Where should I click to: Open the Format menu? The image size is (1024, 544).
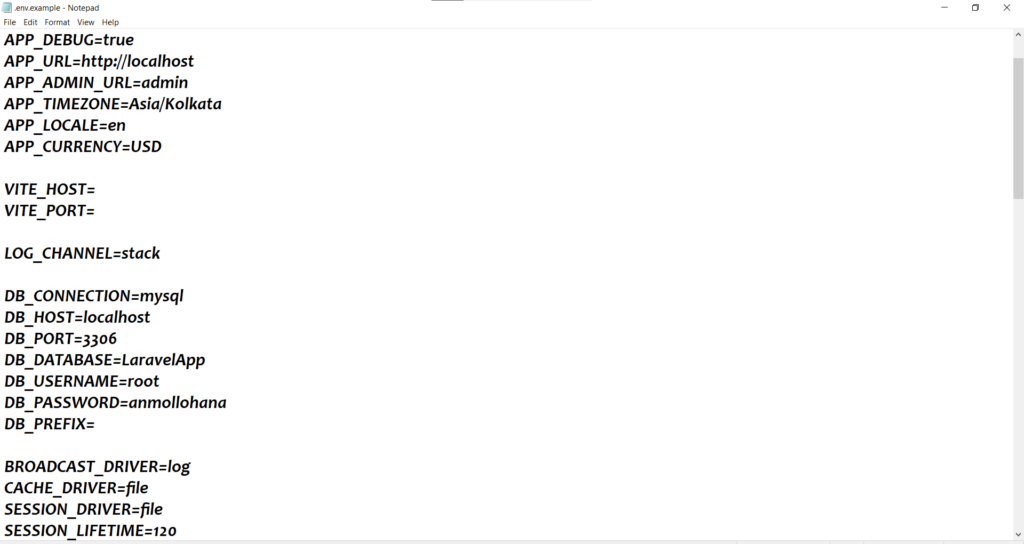pos(57,22)
